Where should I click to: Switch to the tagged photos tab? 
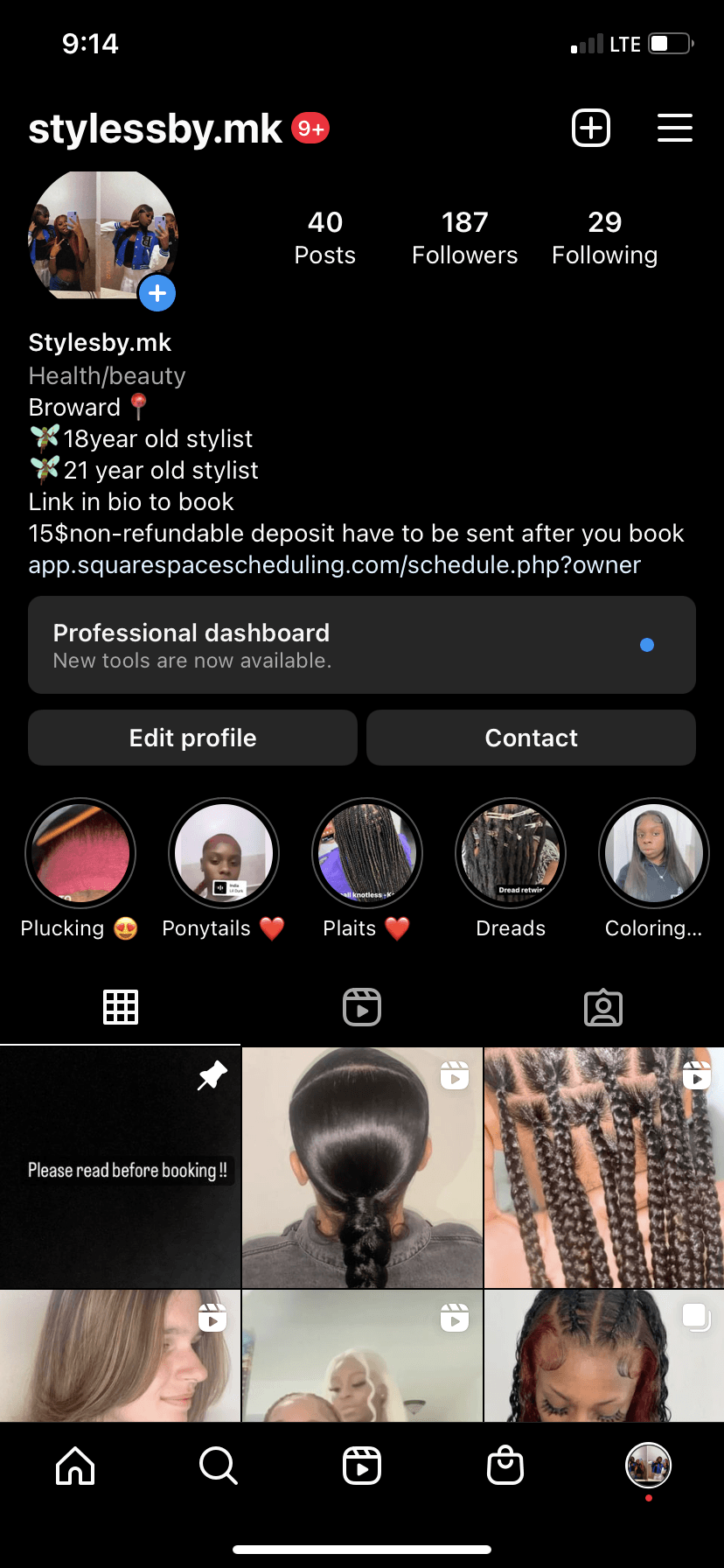pos(603,1007)
